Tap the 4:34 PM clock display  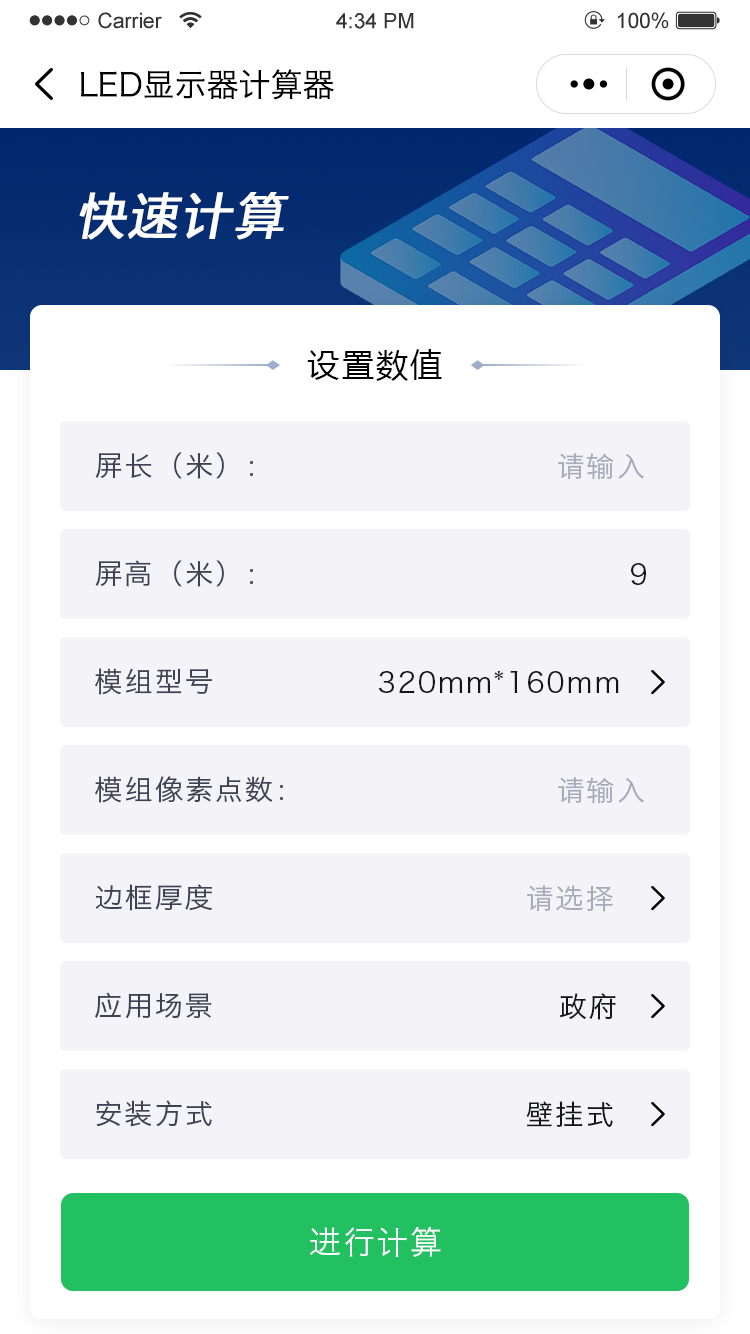[x=375, y=21]
